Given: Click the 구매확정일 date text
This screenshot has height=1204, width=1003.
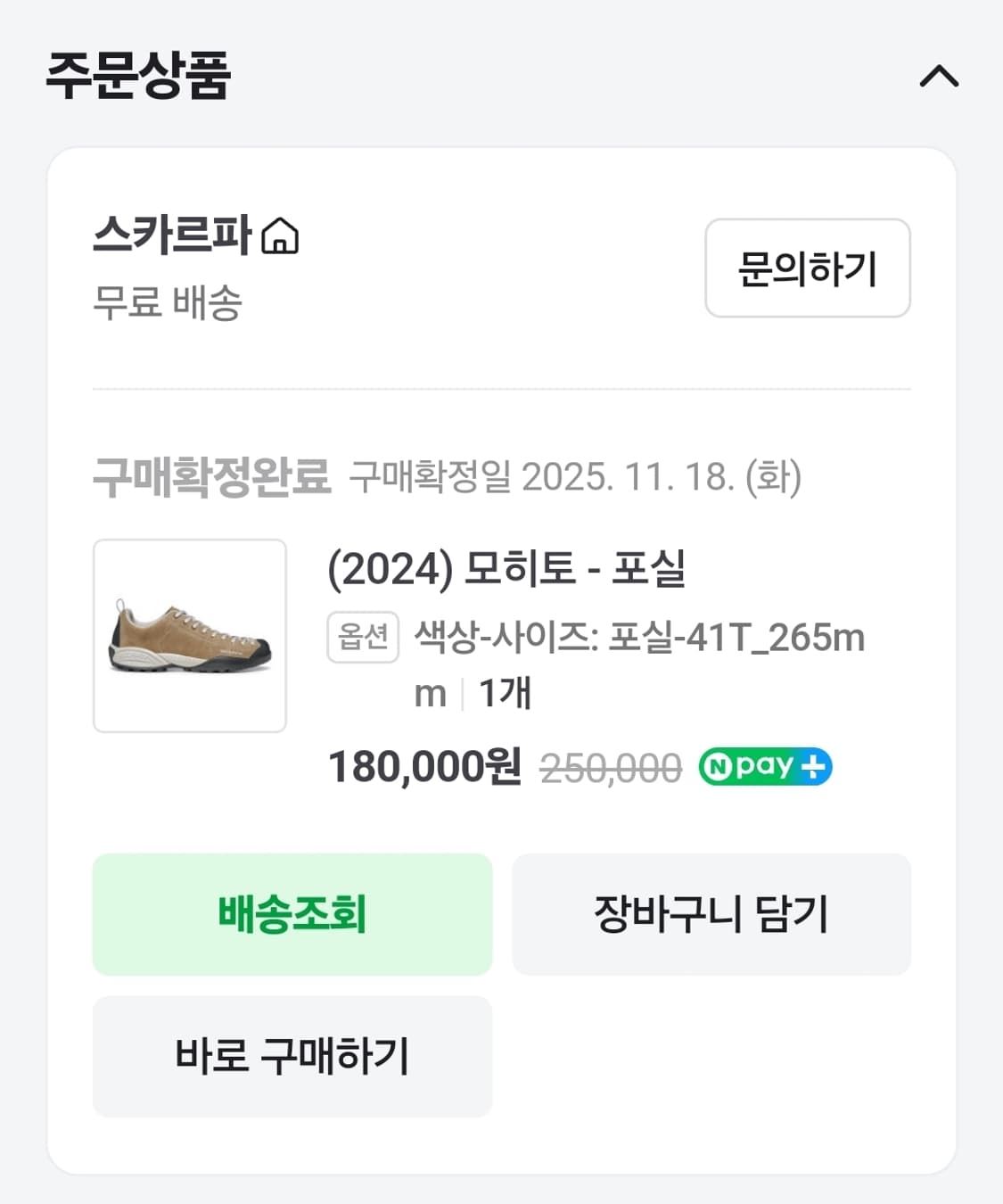Looking at the screenshot, I should pyautogui.click(x=575, y=479).
